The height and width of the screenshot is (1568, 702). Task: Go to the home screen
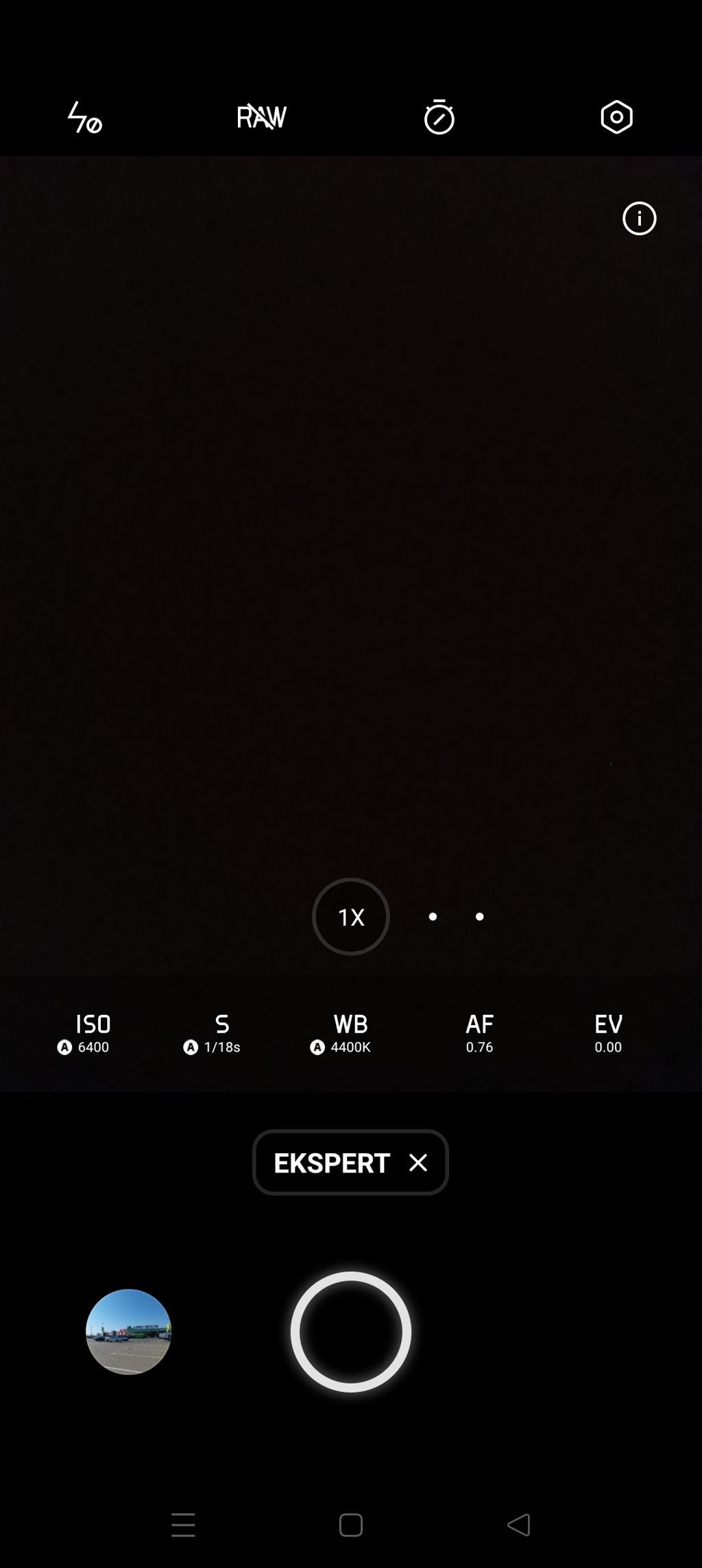pos(350,1525)
